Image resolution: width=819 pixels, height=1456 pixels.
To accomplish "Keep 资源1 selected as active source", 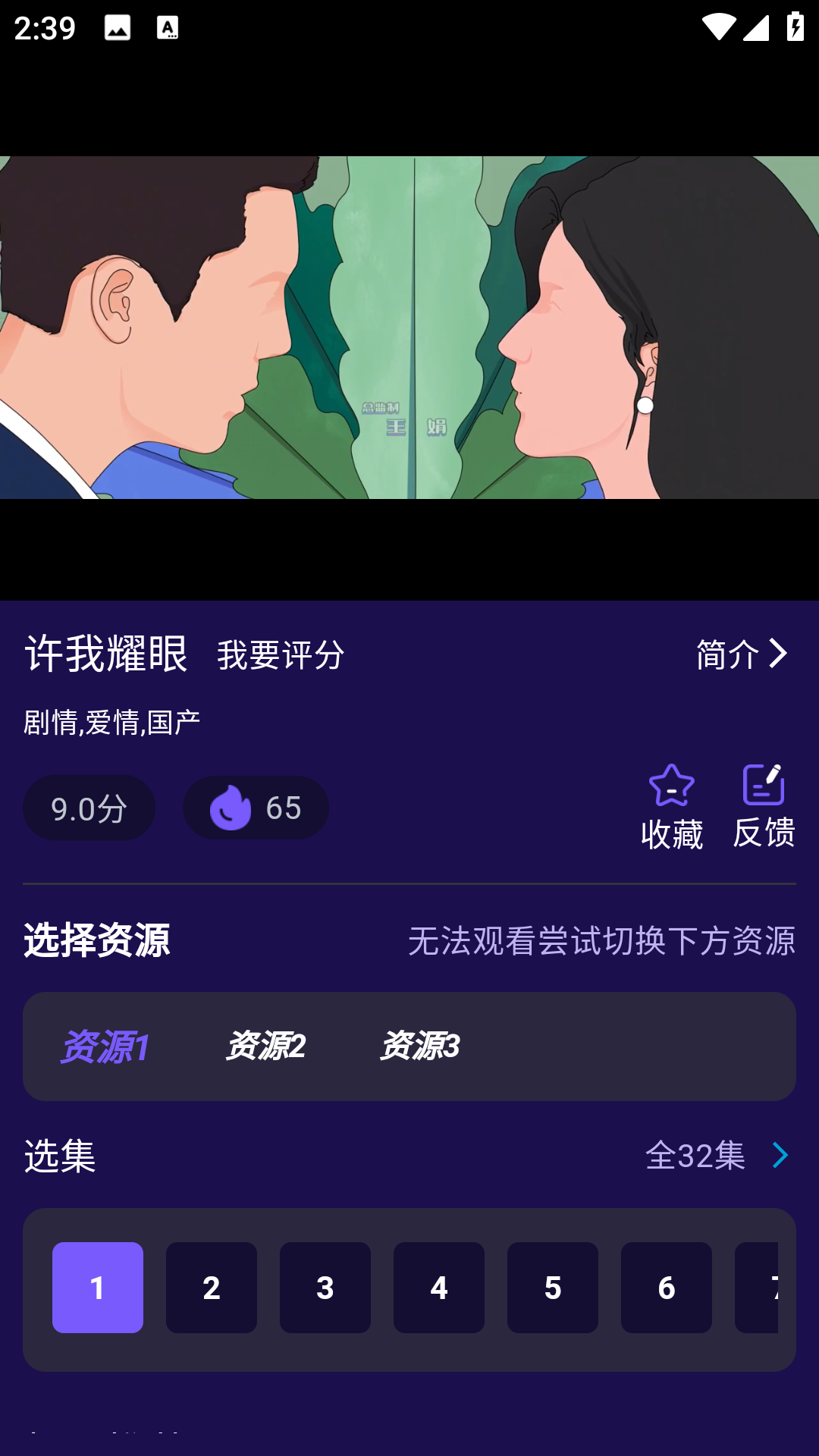I will coord(107,1046).
